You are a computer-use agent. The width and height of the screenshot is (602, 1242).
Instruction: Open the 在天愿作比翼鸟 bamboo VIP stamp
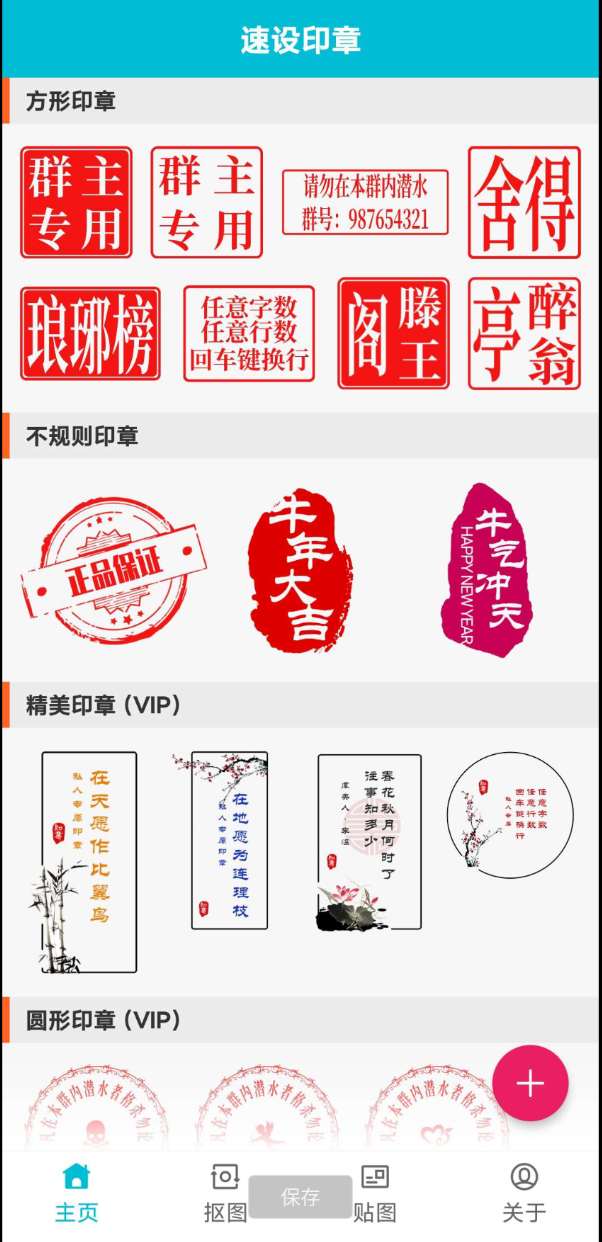point(89,862)
